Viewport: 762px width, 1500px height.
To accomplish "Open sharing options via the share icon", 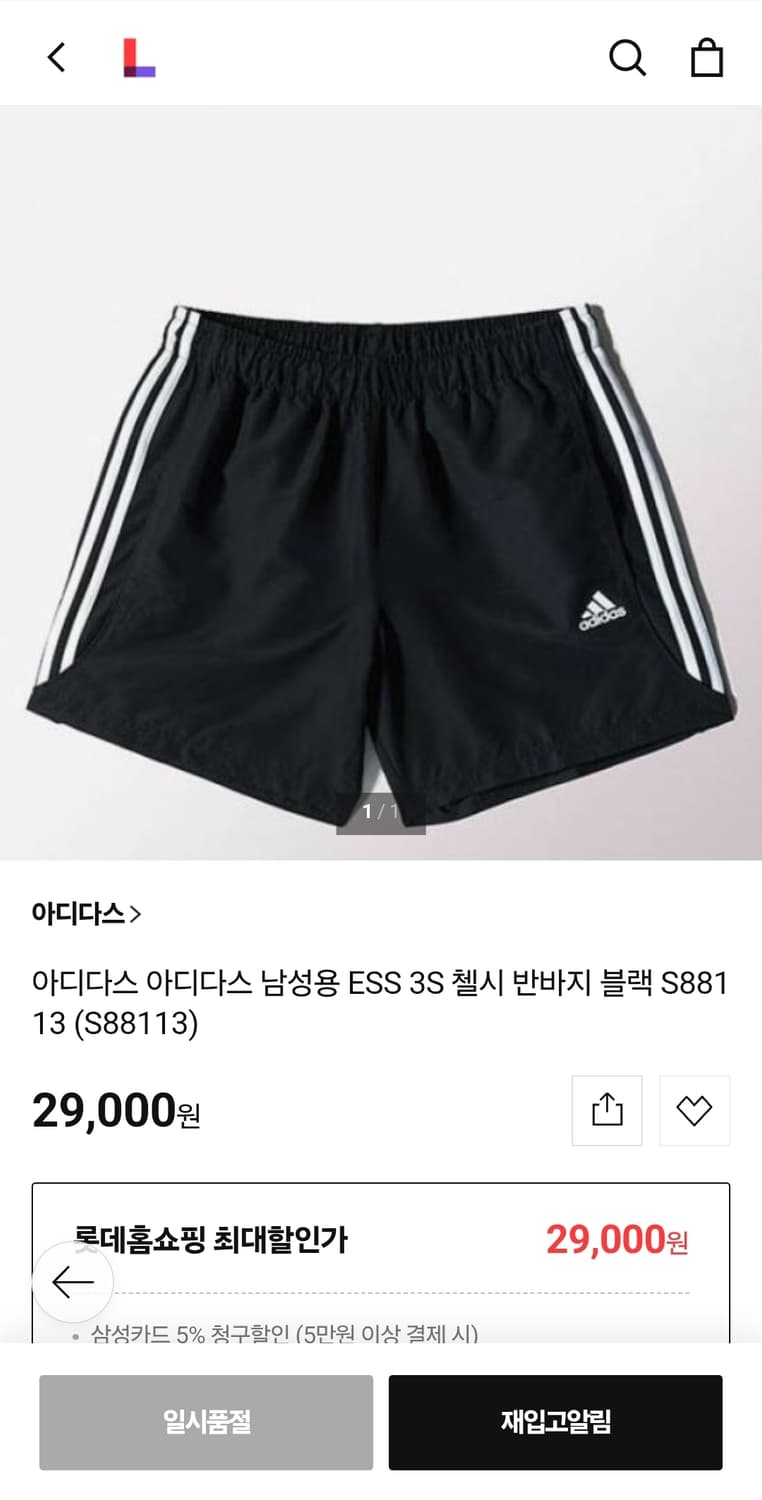I will click(607, 1110).
